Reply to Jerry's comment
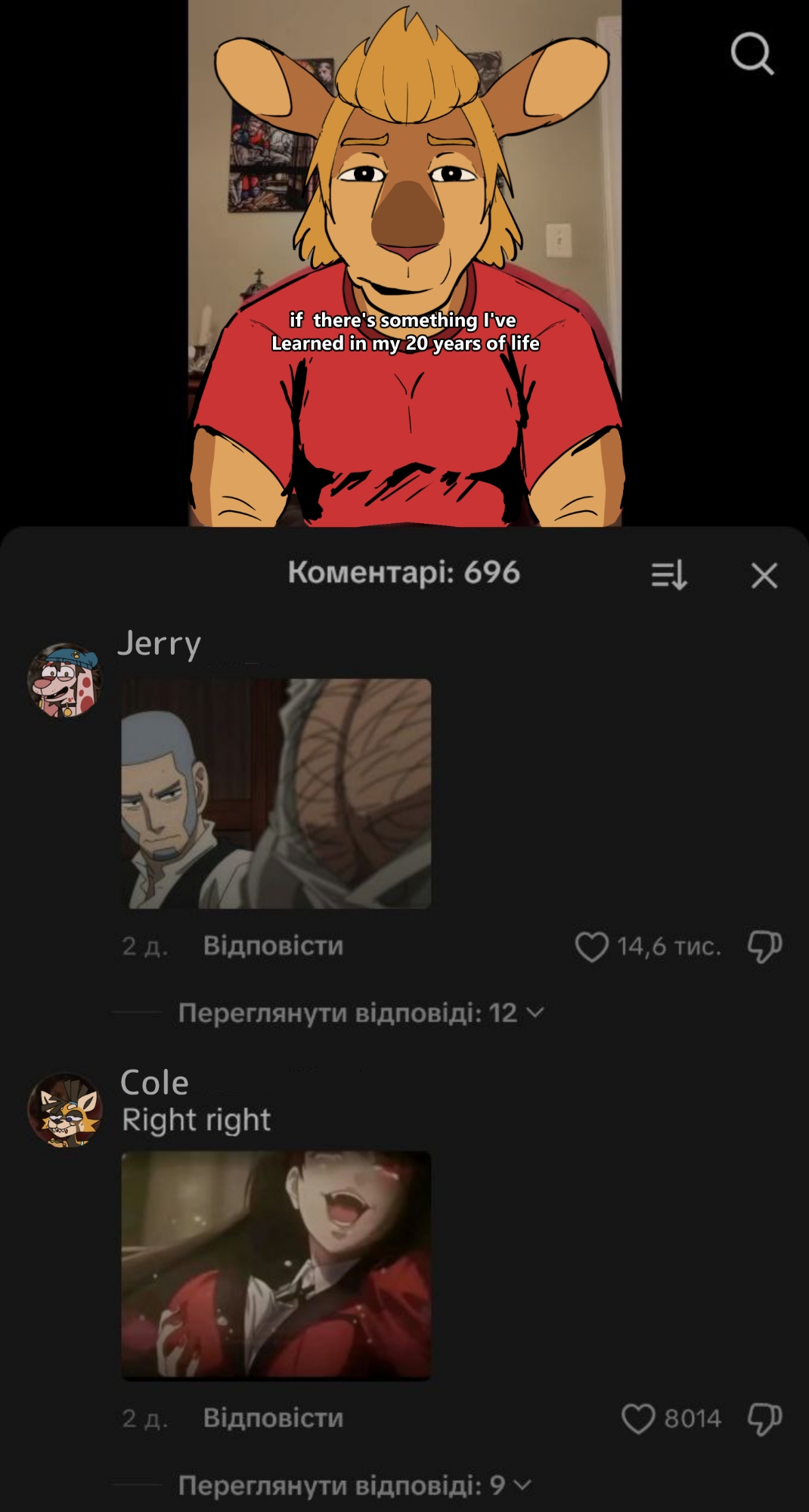This screenshot has width=809, height=1512. pos(273,946)
